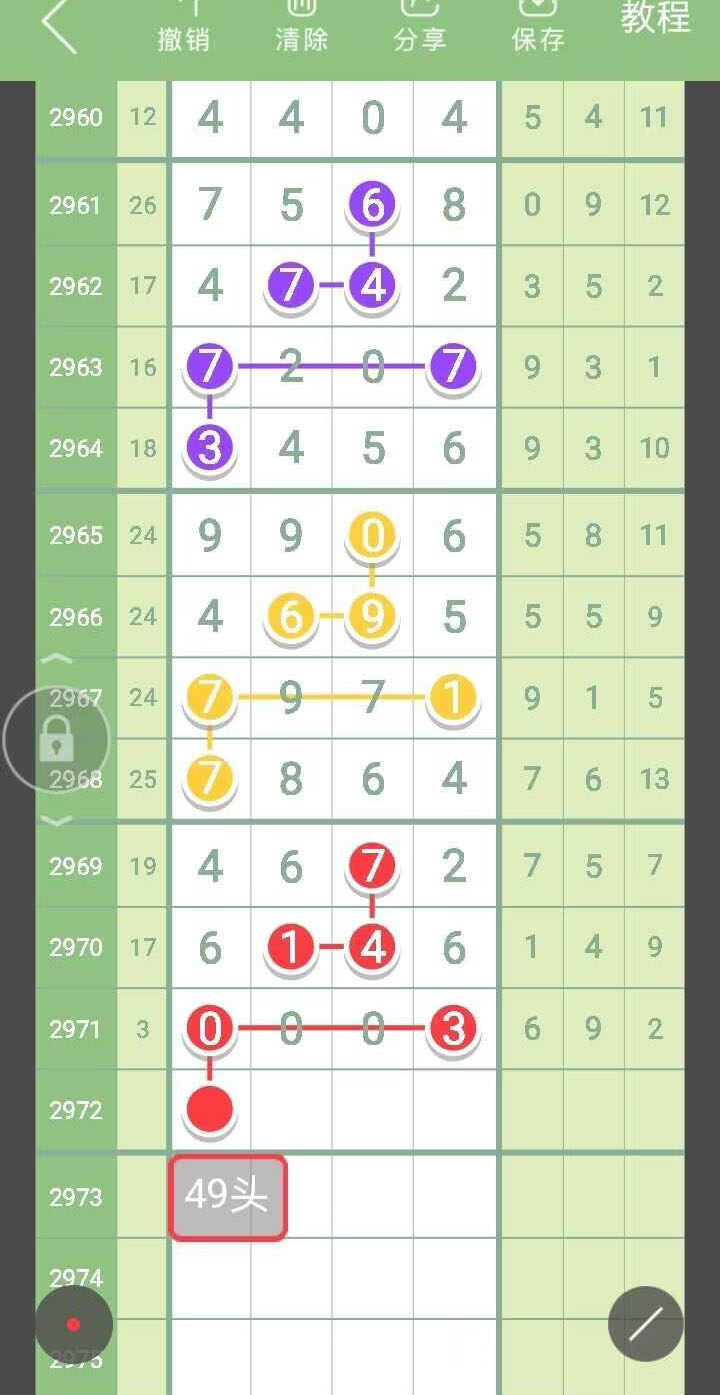Go back with the top-left arrow
The height and width of the screenshot is (1395, 720).
pyautogui.click(x=59, y=26)
